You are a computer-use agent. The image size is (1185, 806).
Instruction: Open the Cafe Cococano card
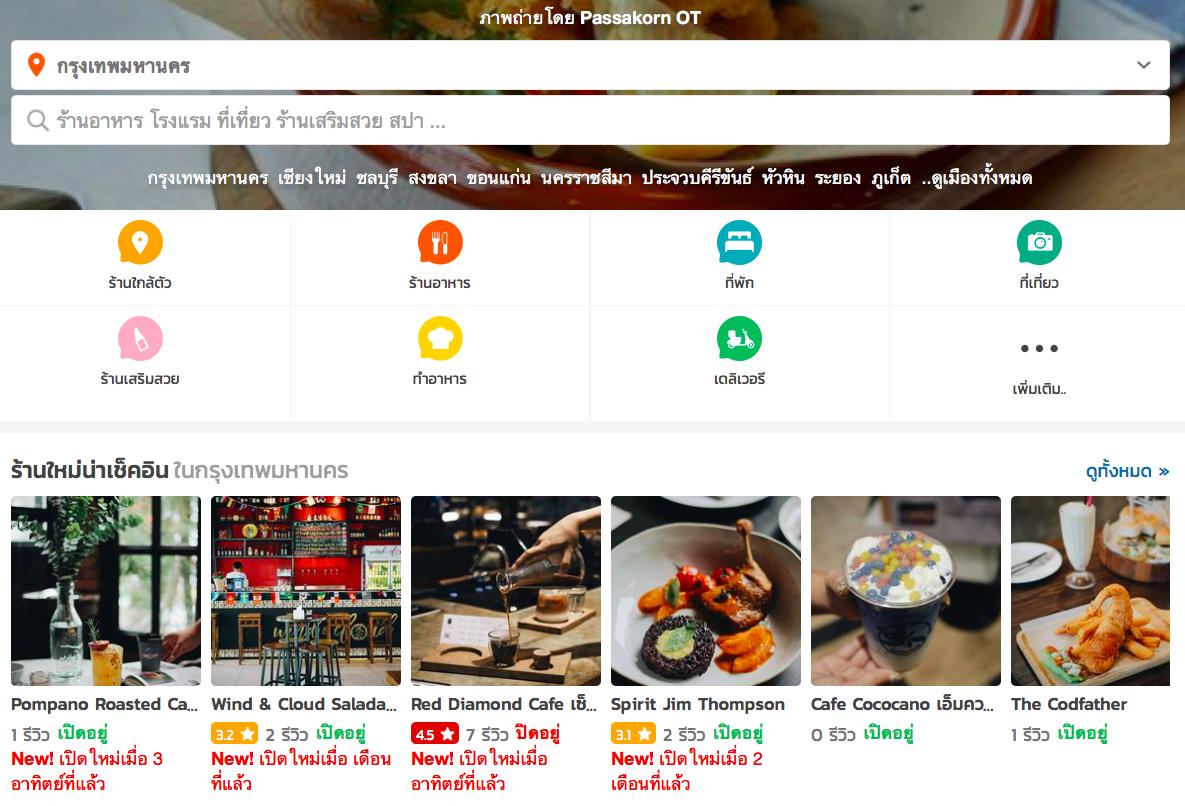(905, 591)
